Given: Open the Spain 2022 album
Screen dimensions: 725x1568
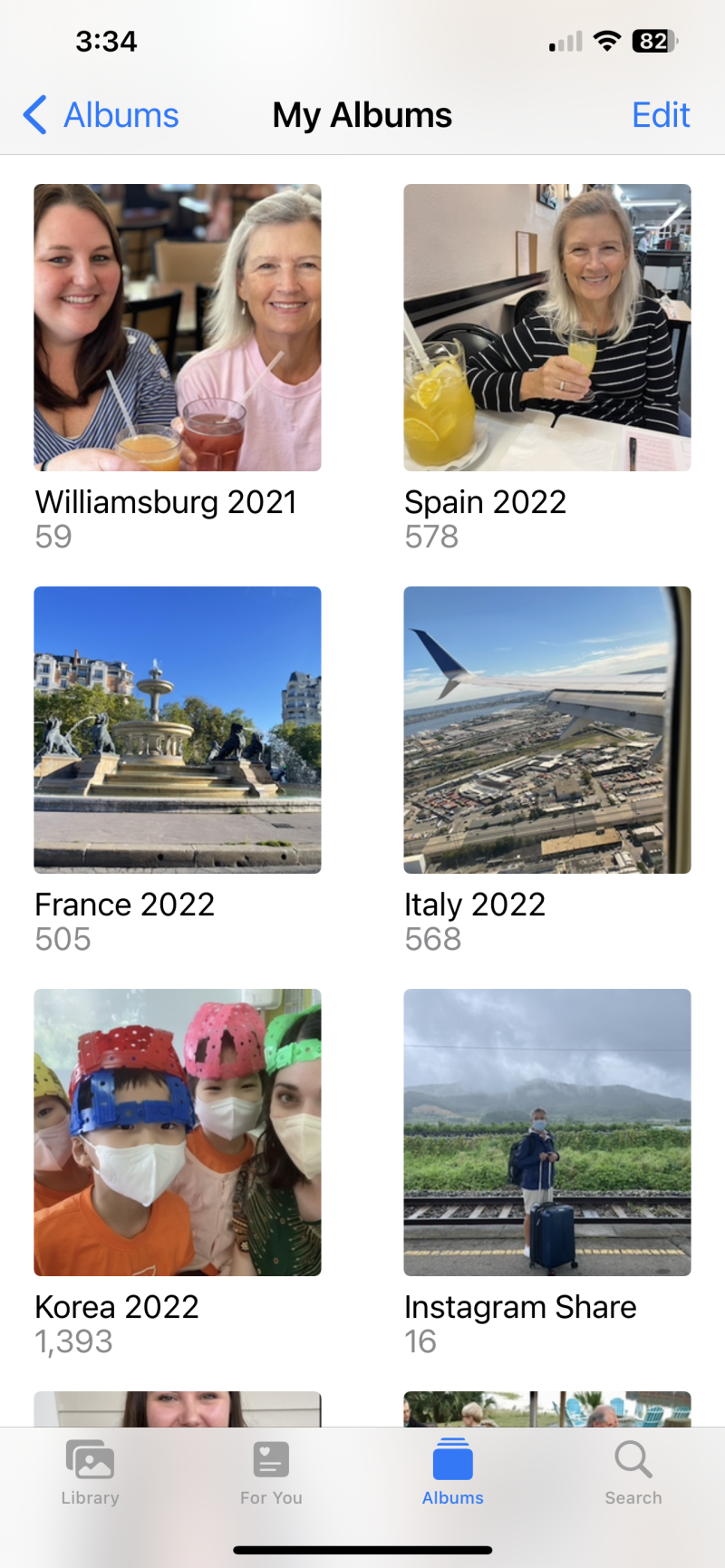Looking at the screenshot, I should click(547, 327).
